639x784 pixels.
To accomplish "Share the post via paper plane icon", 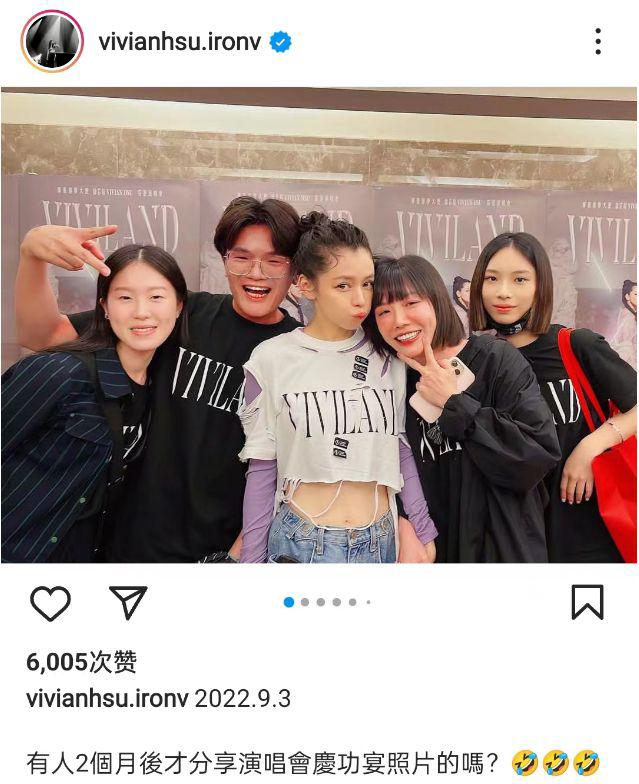I will pos(128,603).
